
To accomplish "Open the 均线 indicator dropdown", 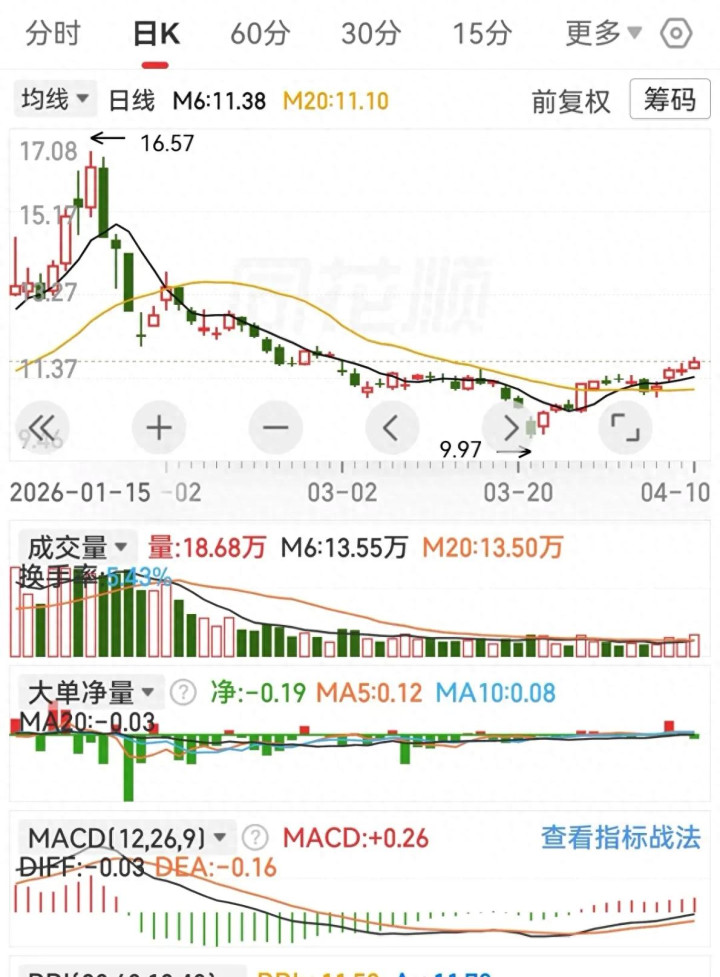I will click(x=54, y=99).
